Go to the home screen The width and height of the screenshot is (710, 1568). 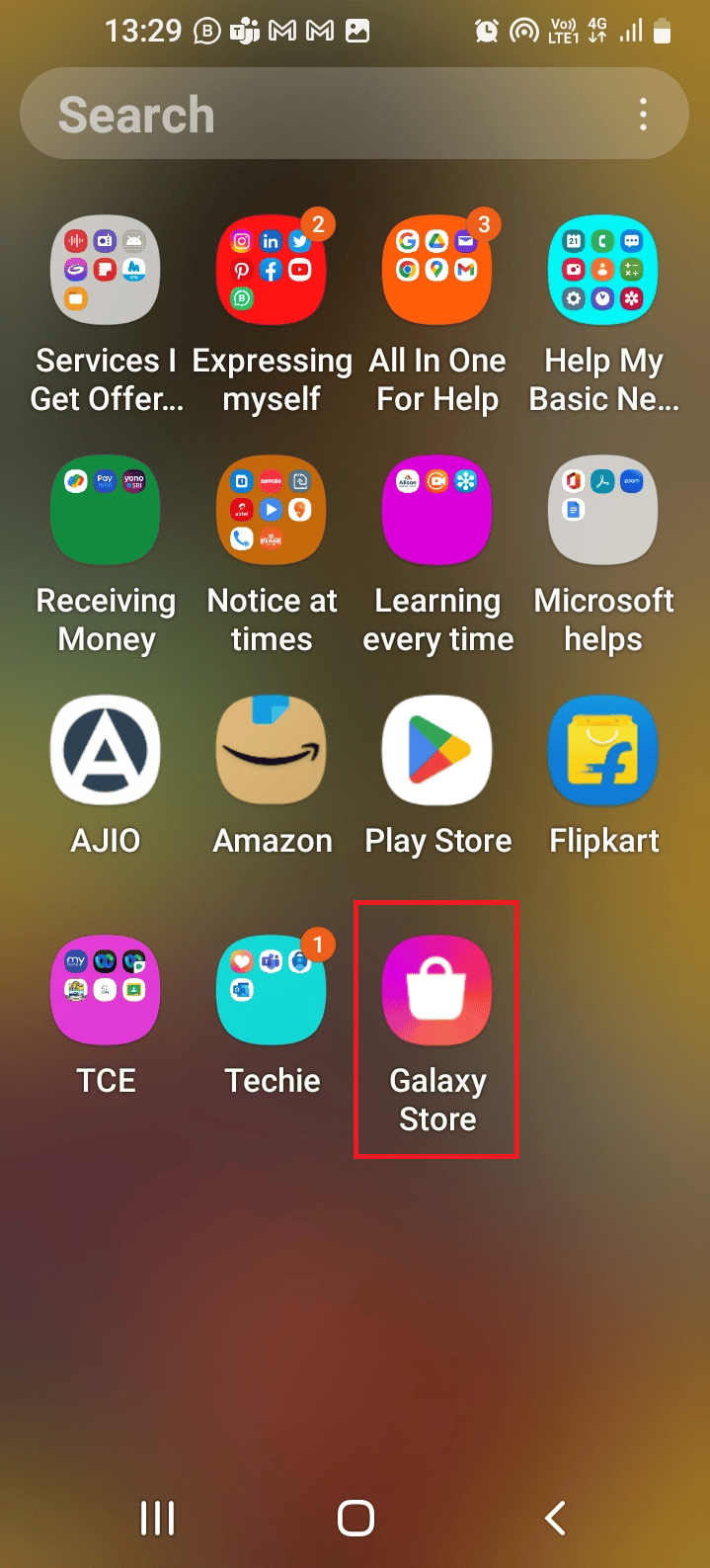point(355,1518)
